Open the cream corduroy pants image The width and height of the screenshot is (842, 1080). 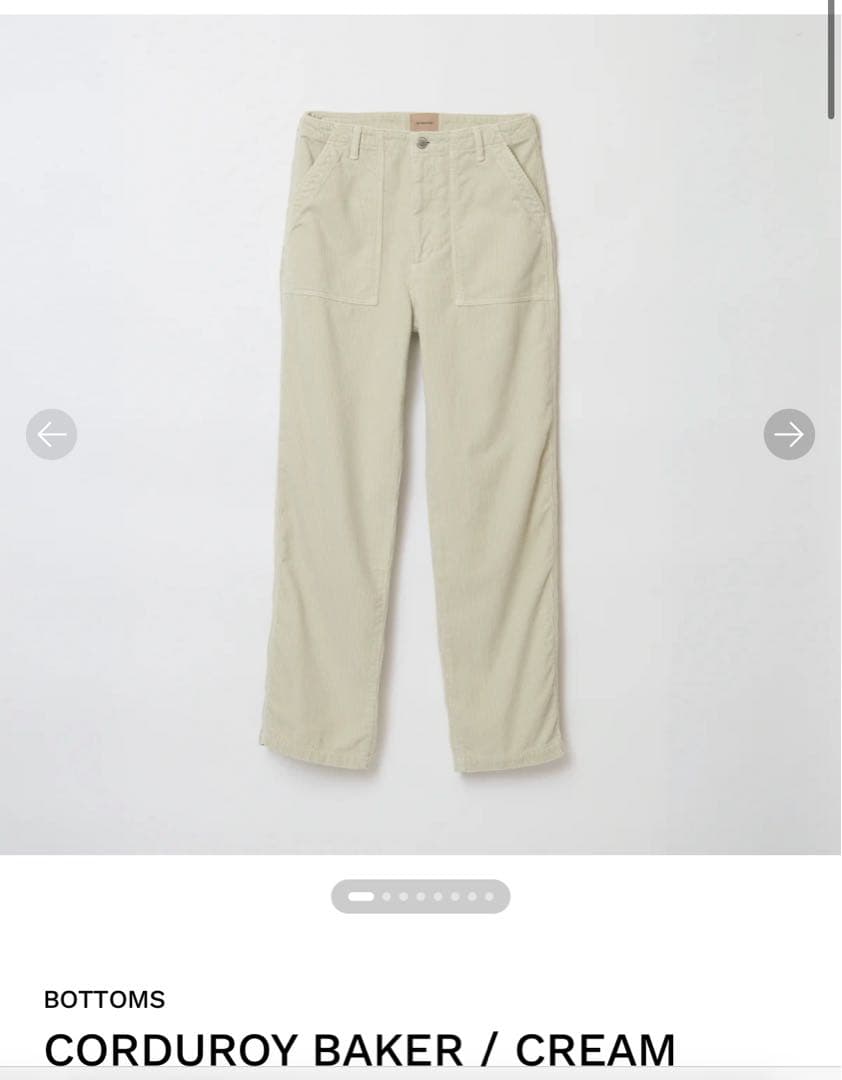420,440
